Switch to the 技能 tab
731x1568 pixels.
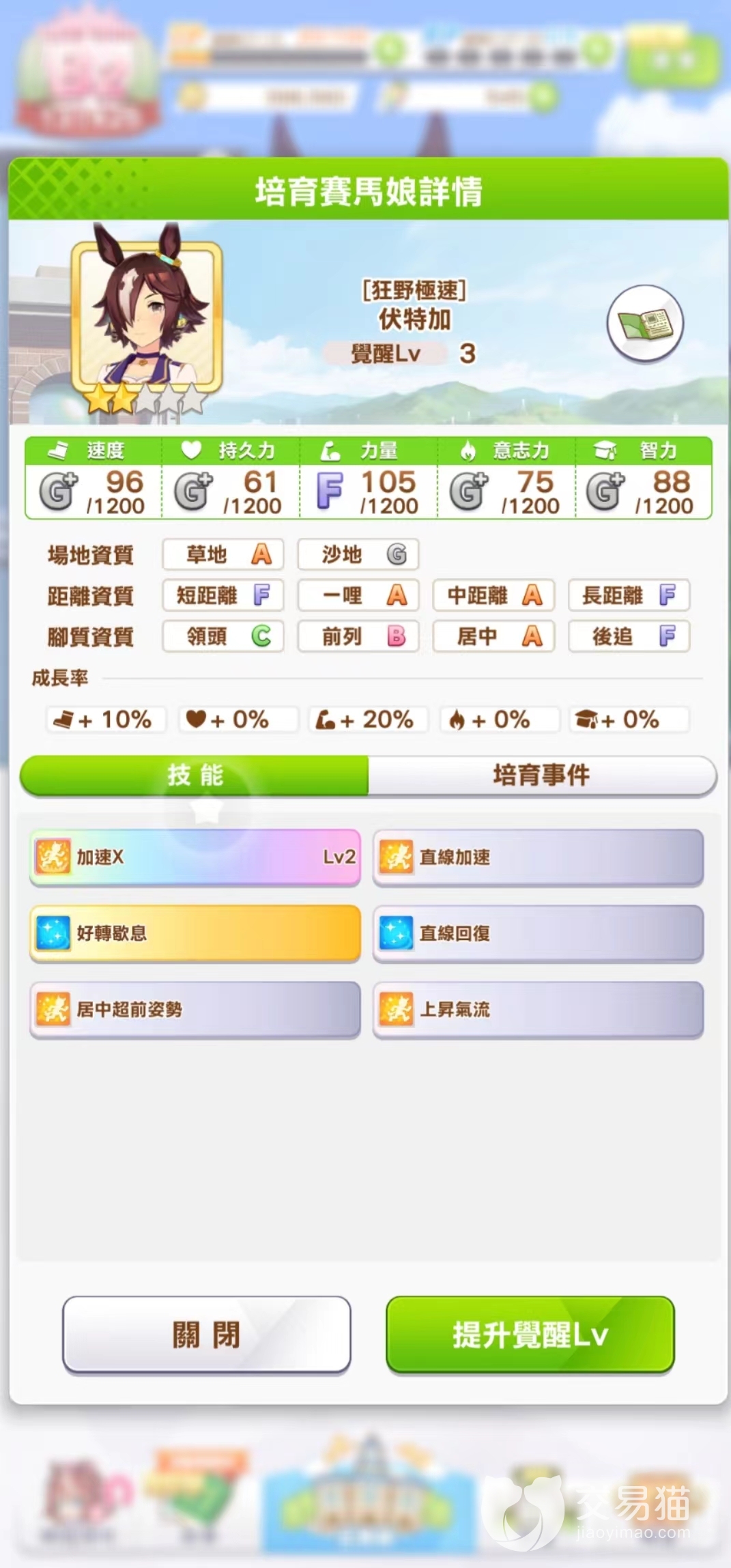tap(195, 775)
